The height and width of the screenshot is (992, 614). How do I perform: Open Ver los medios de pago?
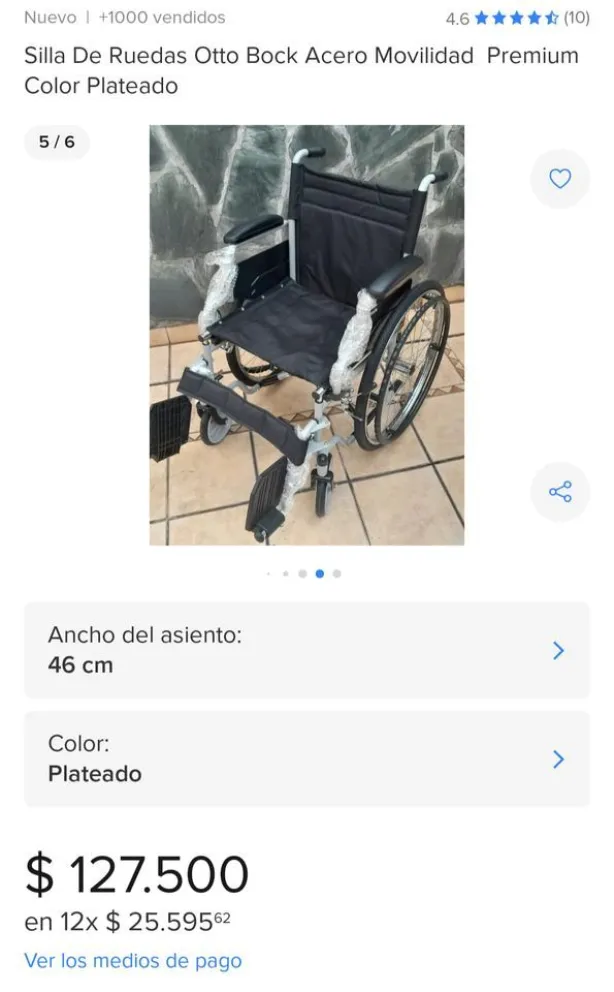click(133, 961)
